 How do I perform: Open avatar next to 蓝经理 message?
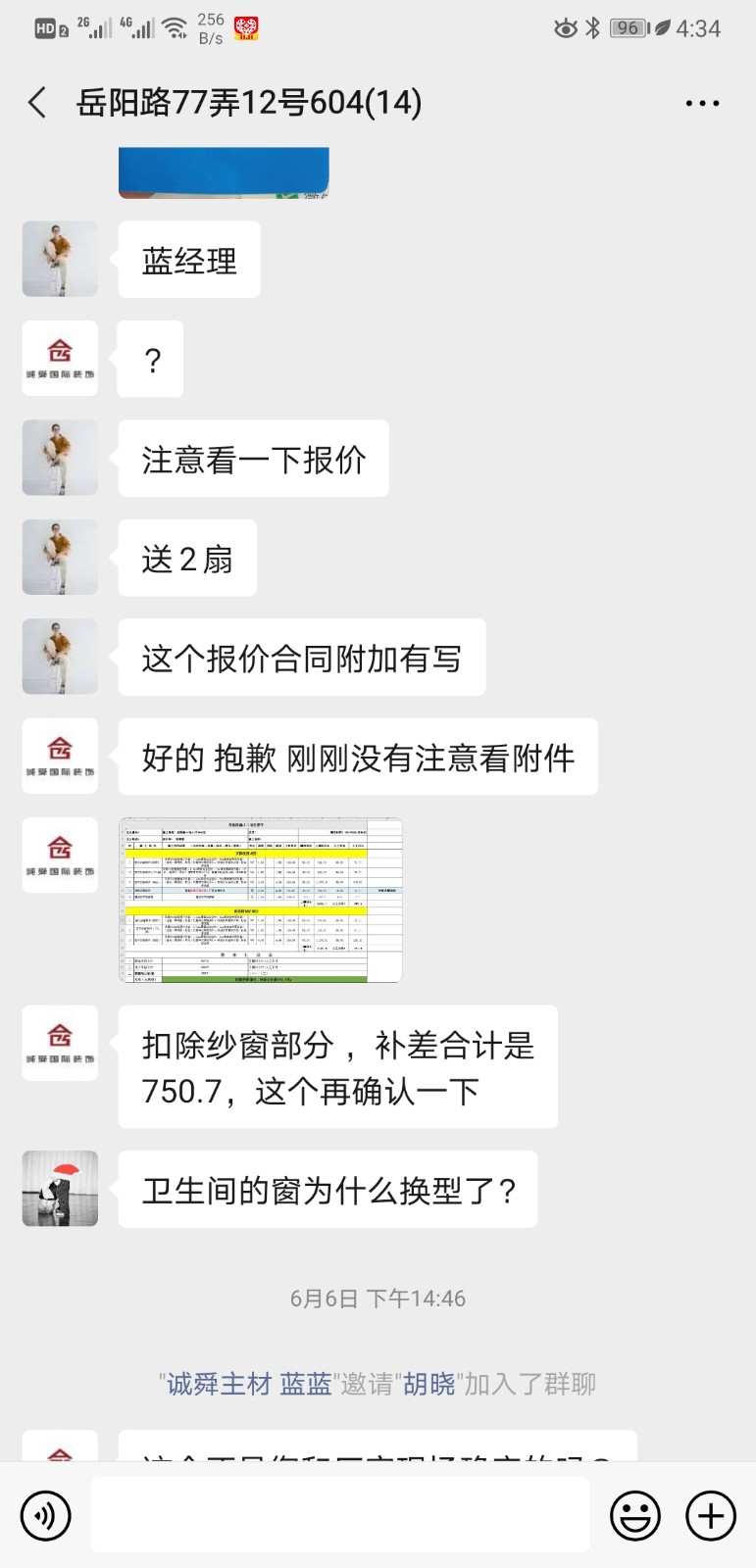pyautogui.click(x=60, y=259)
